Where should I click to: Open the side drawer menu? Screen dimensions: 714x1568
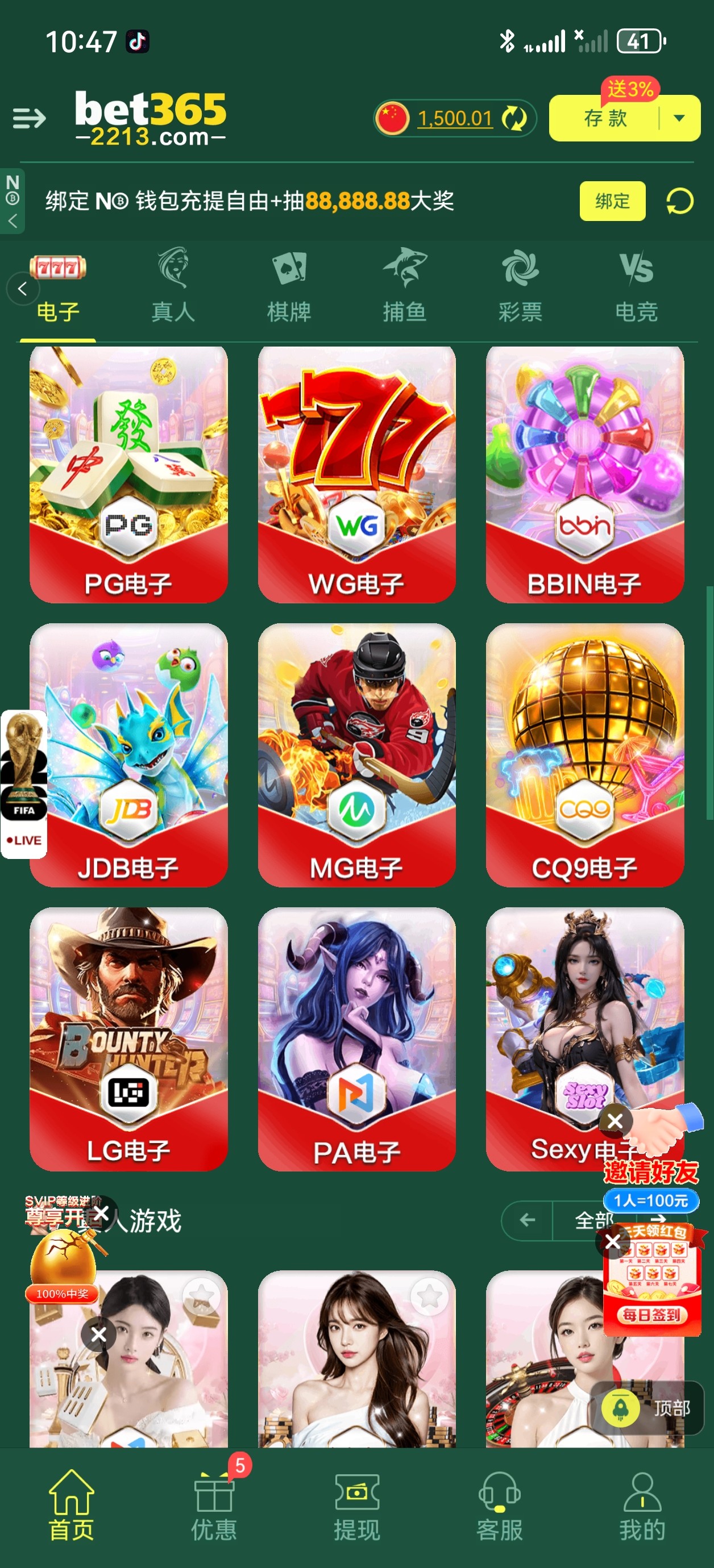(x=28, y=118)
